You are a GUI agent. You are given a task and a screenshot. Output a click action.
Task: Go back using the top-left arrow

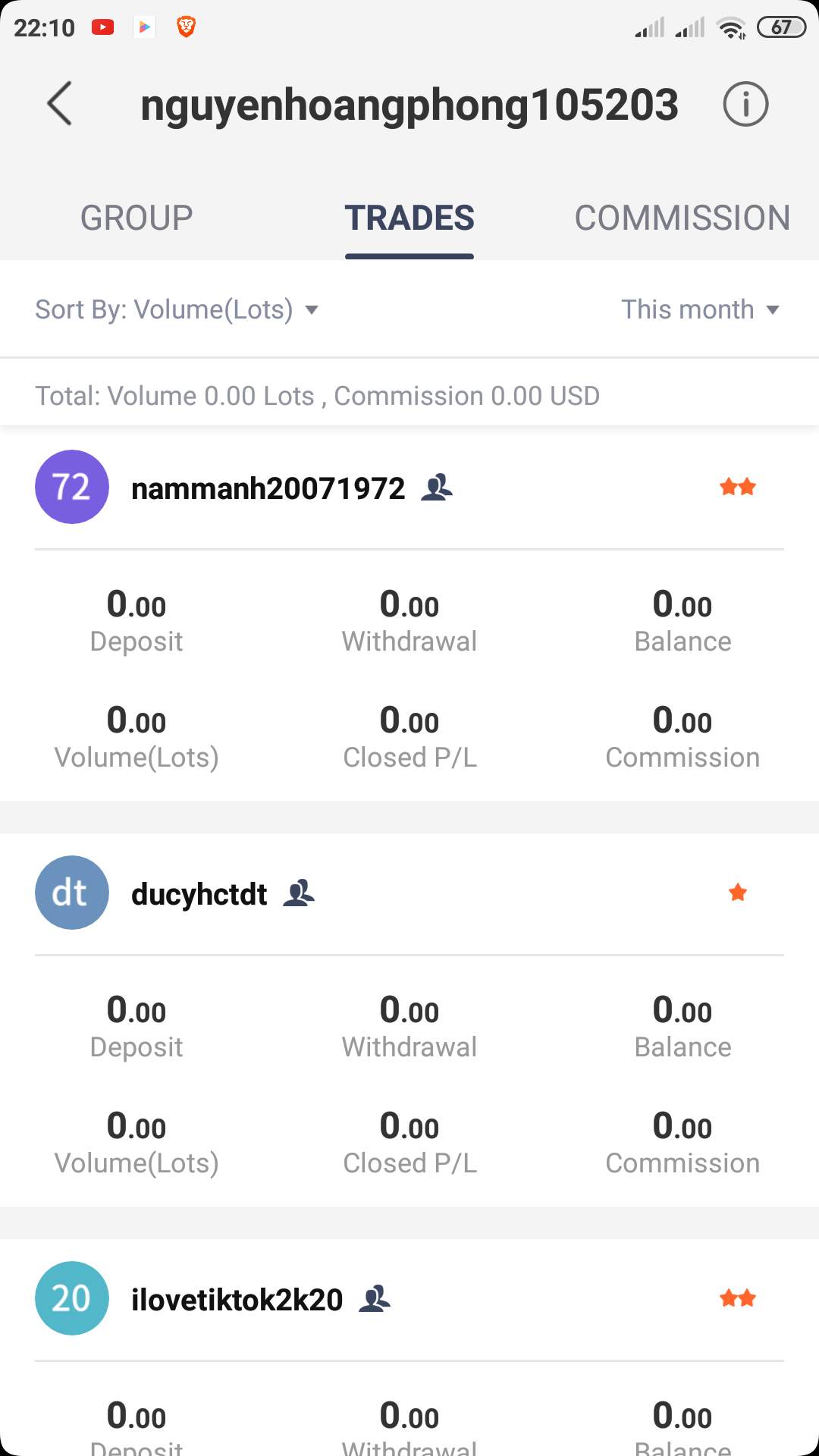tap(60, 103)
